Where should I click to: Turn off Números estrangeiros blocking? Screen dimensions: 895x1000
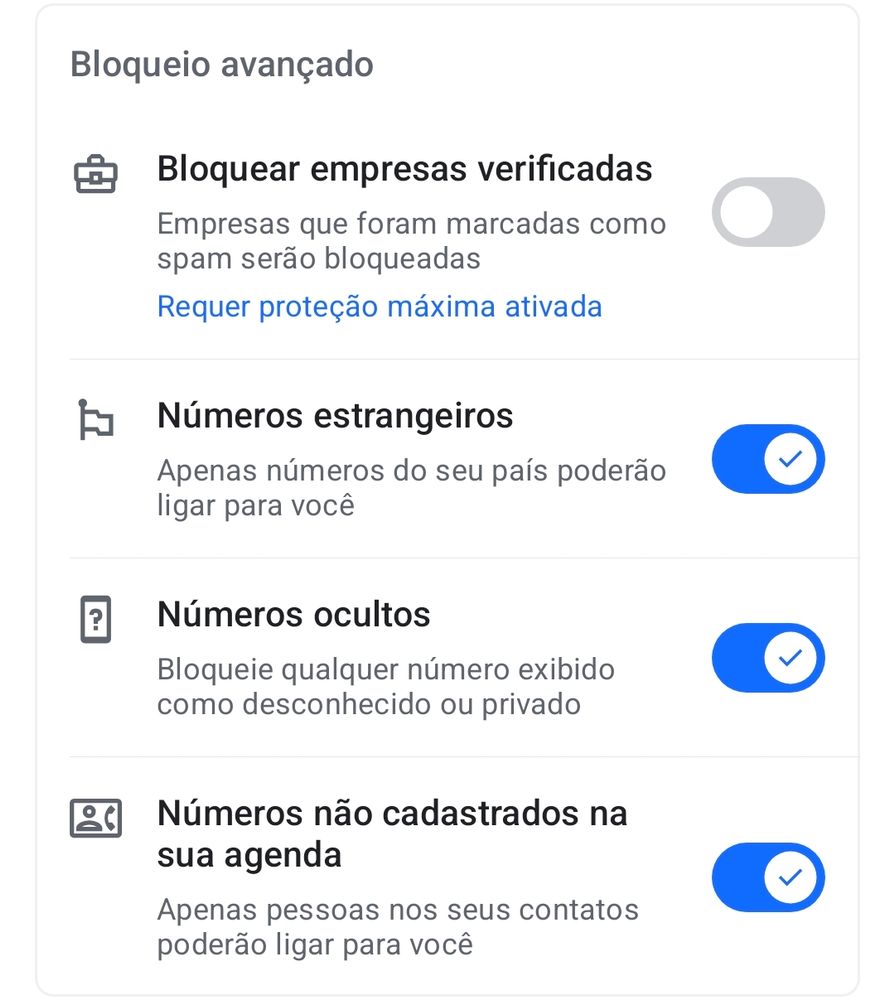click(x=768, y=459)
